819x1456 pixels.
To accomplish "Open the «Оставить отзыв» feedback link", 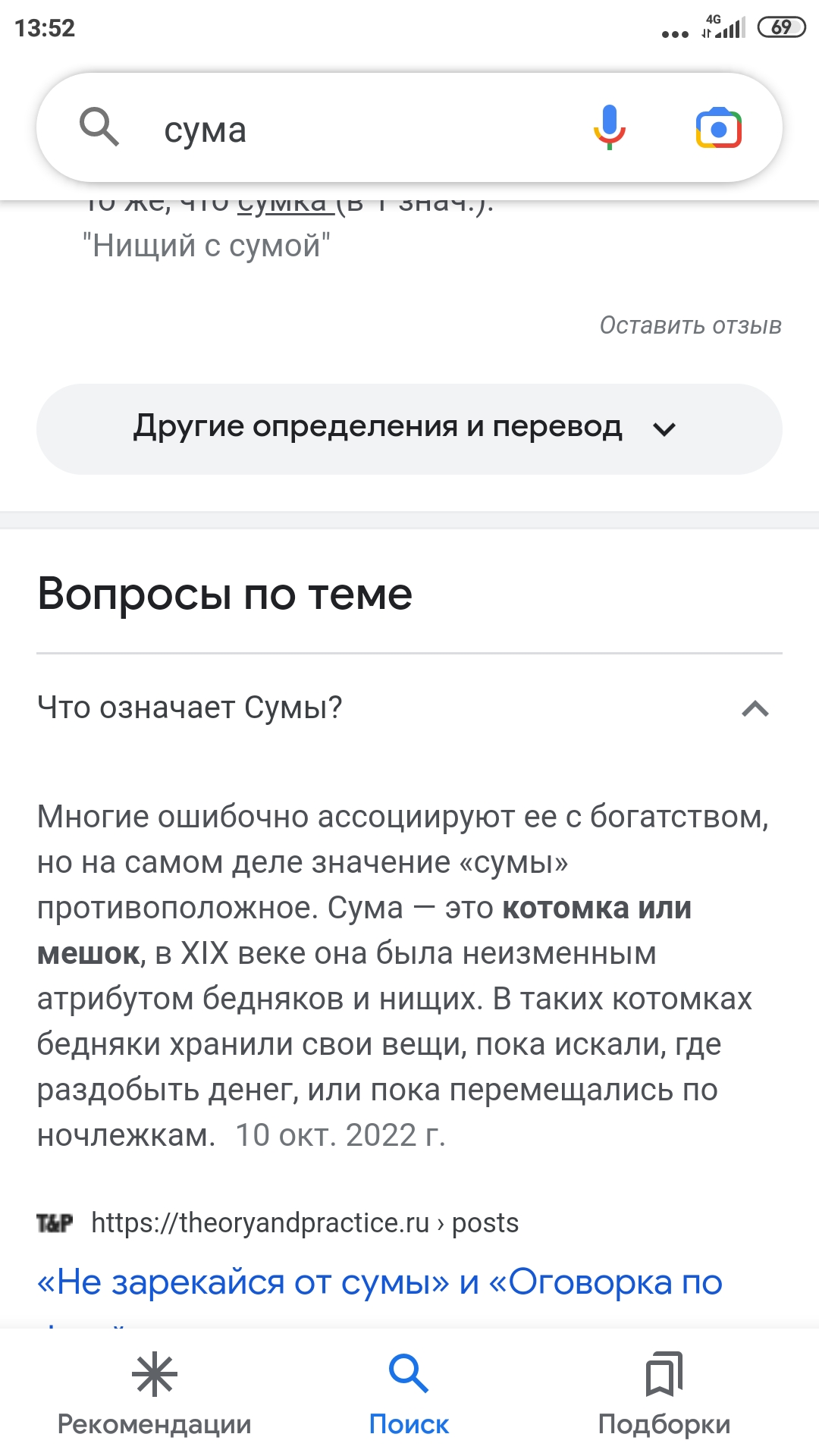I will (690, 325).
